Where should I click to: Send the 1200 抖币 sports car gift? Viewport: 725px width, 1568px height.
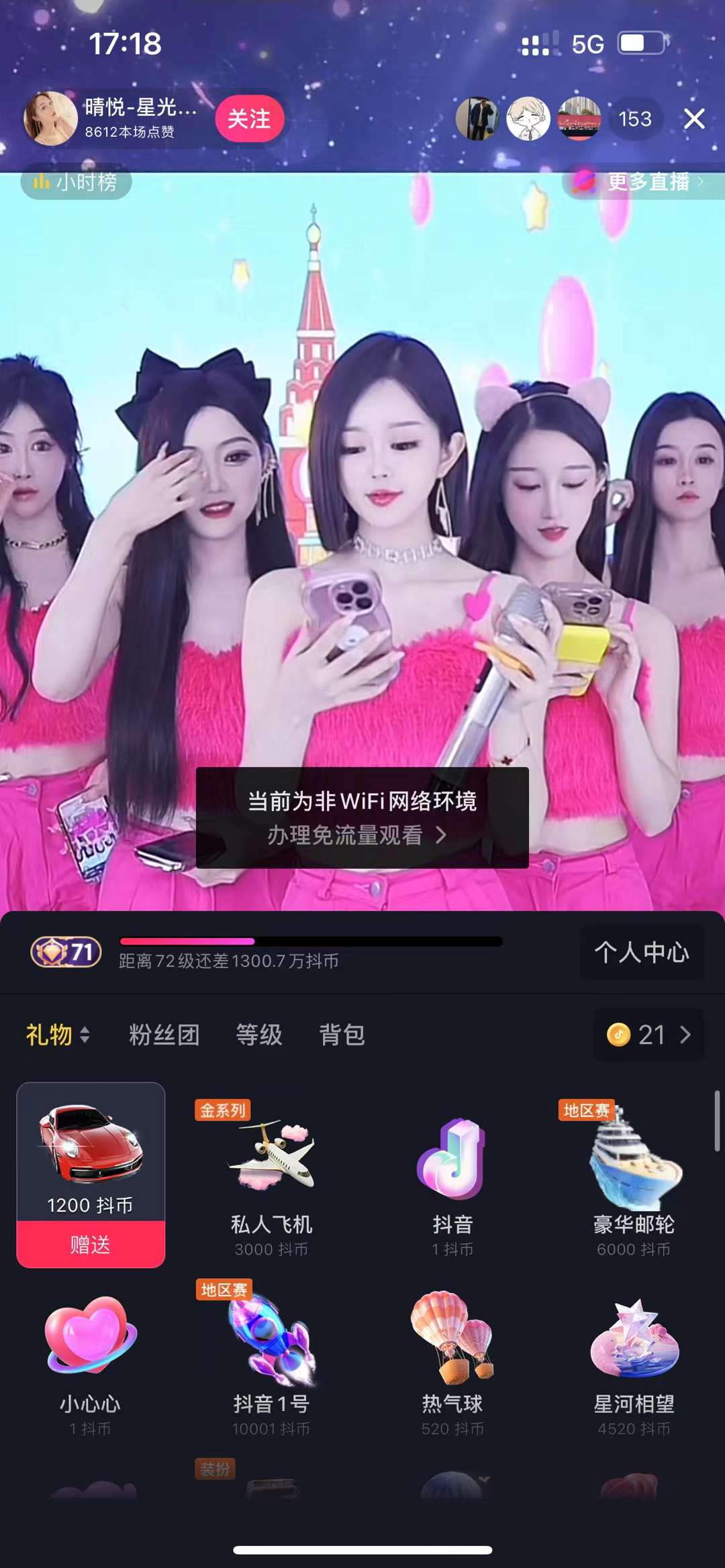(91, 1245)
